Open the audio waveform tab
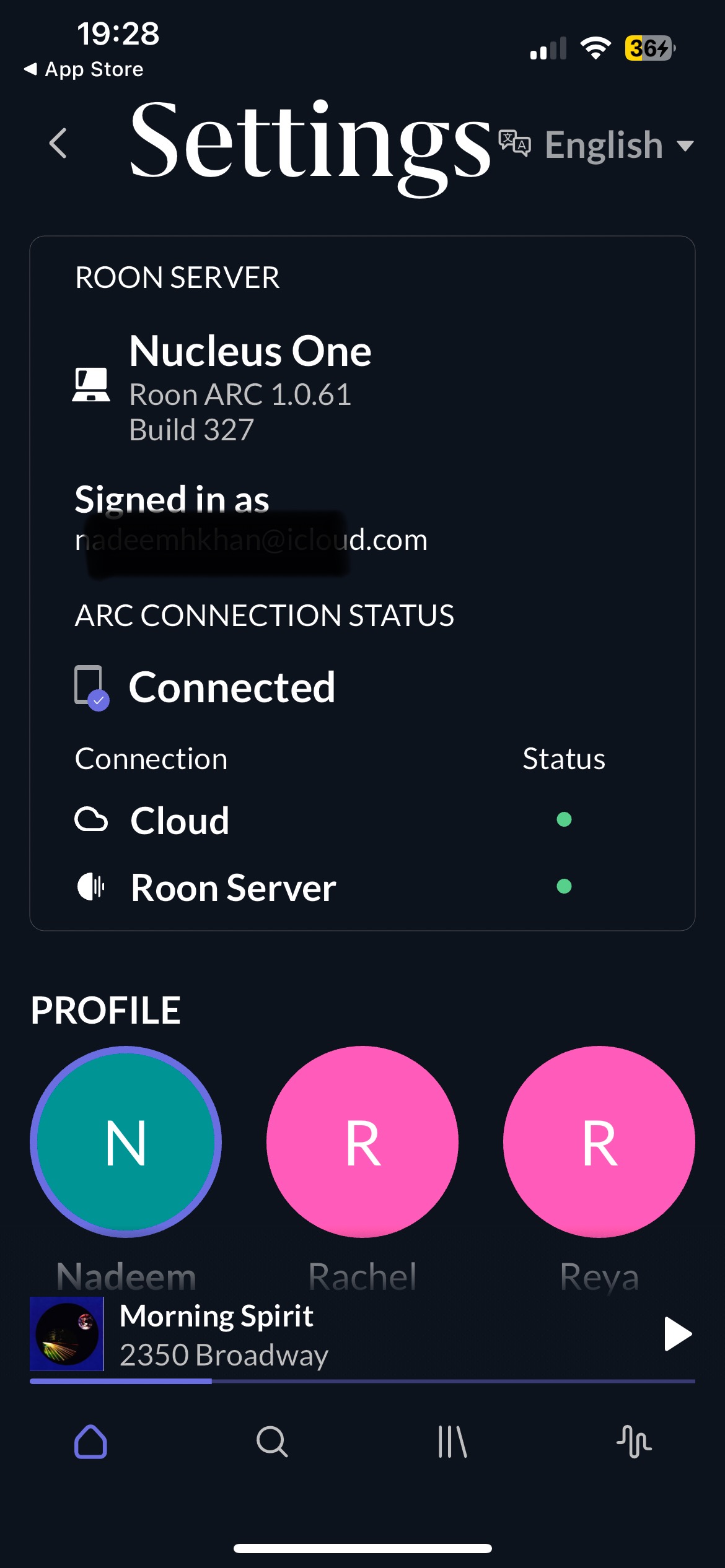The image size is (725, 1568). coord(634,1442)
